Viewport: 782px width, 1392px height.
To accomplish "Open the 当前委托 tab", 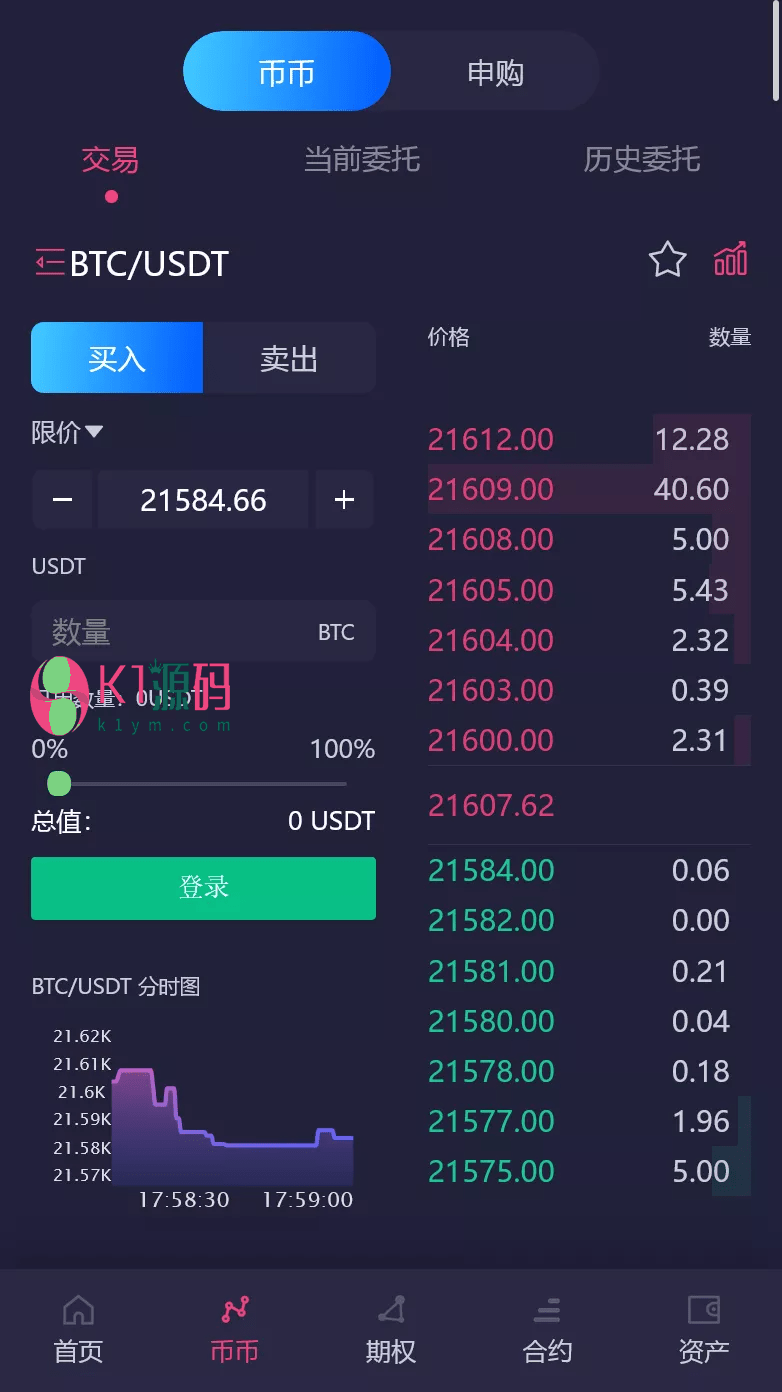I will [x=361, y=159].
